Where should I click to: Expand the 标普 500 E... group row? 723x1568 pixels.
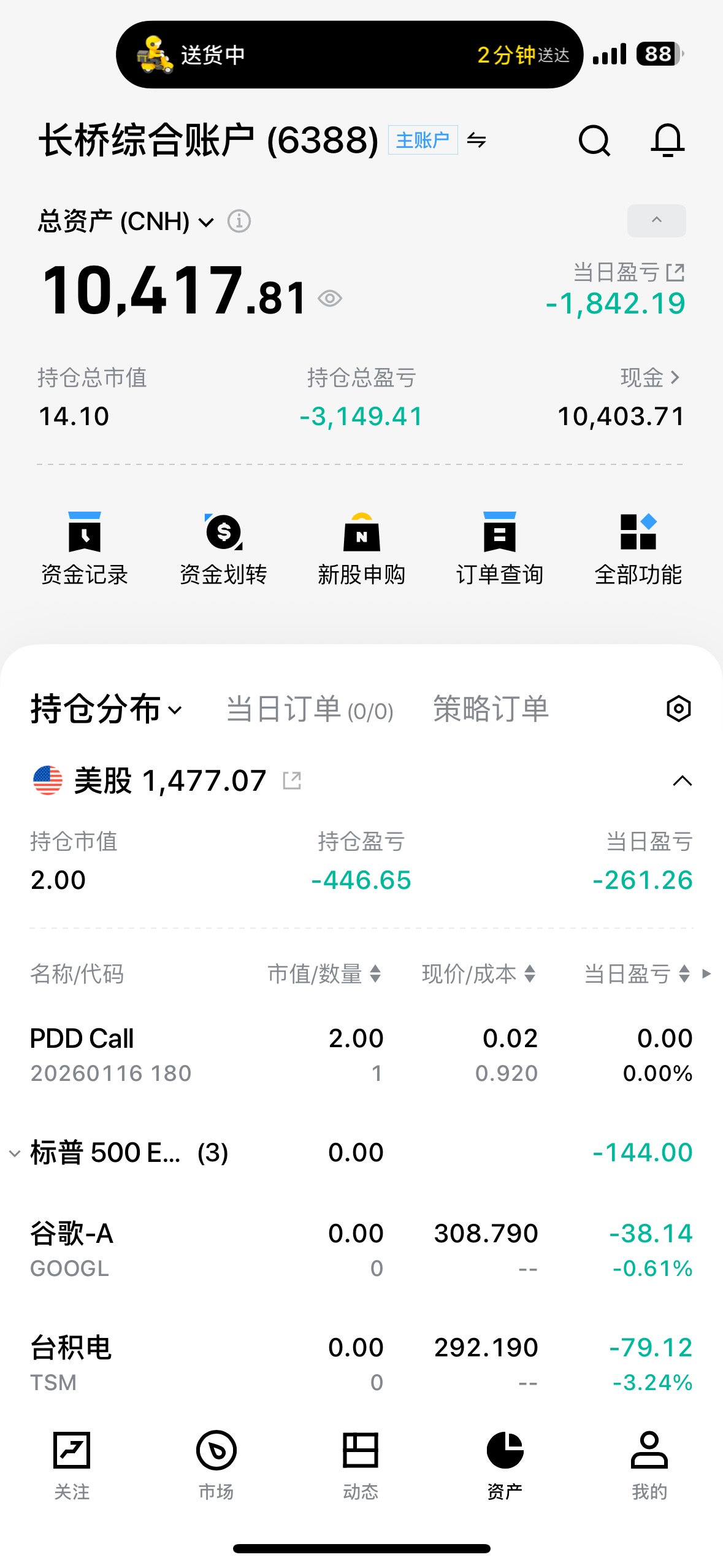pyautogui.click(x=15, y=1153)
